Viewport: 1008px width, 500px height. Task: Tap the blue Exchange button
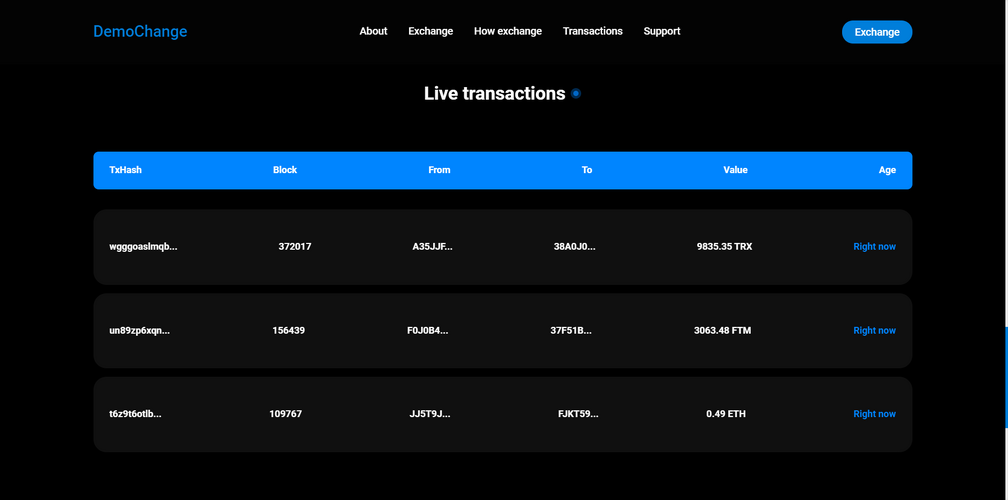point(876,32)
